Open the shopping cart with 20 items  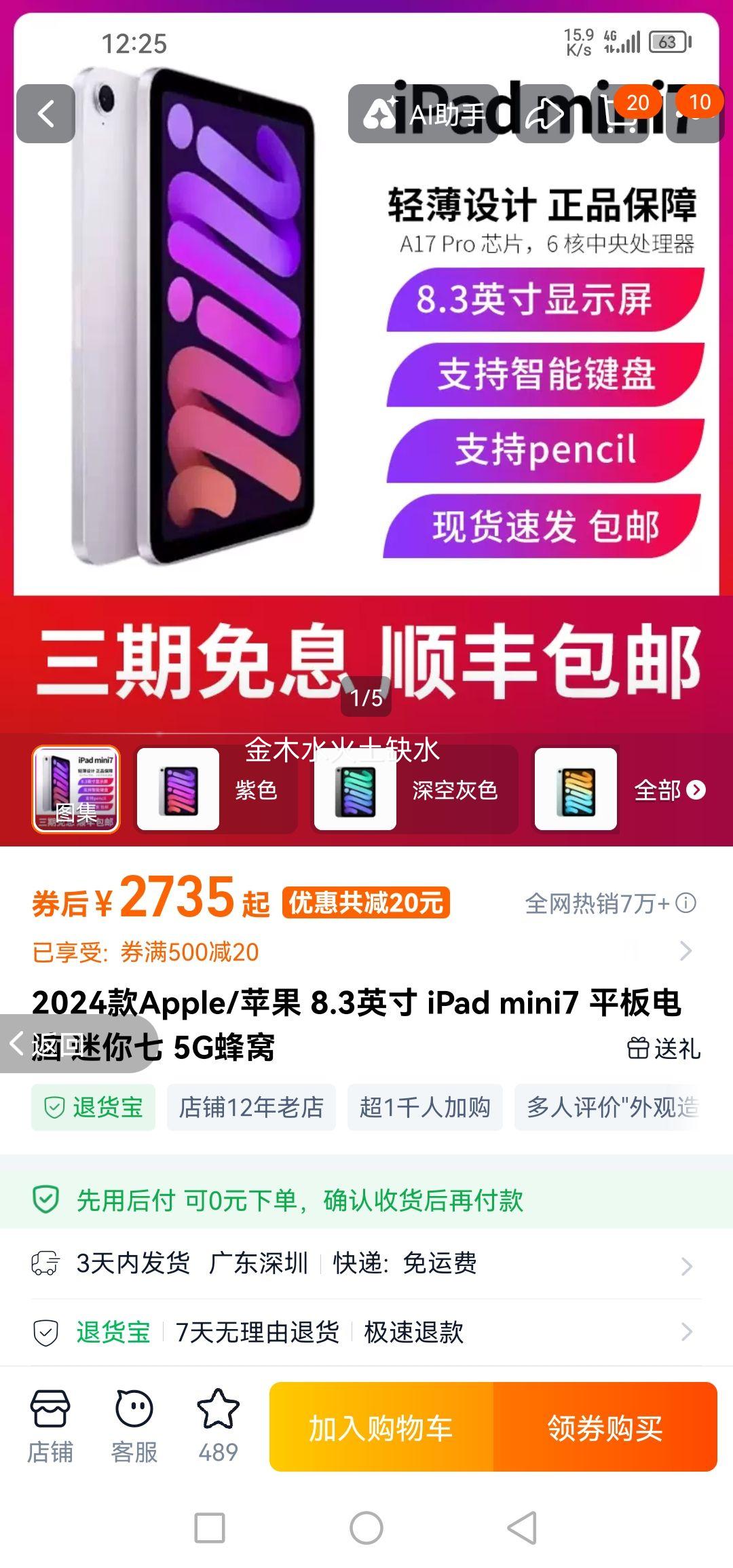pos(619,113)
